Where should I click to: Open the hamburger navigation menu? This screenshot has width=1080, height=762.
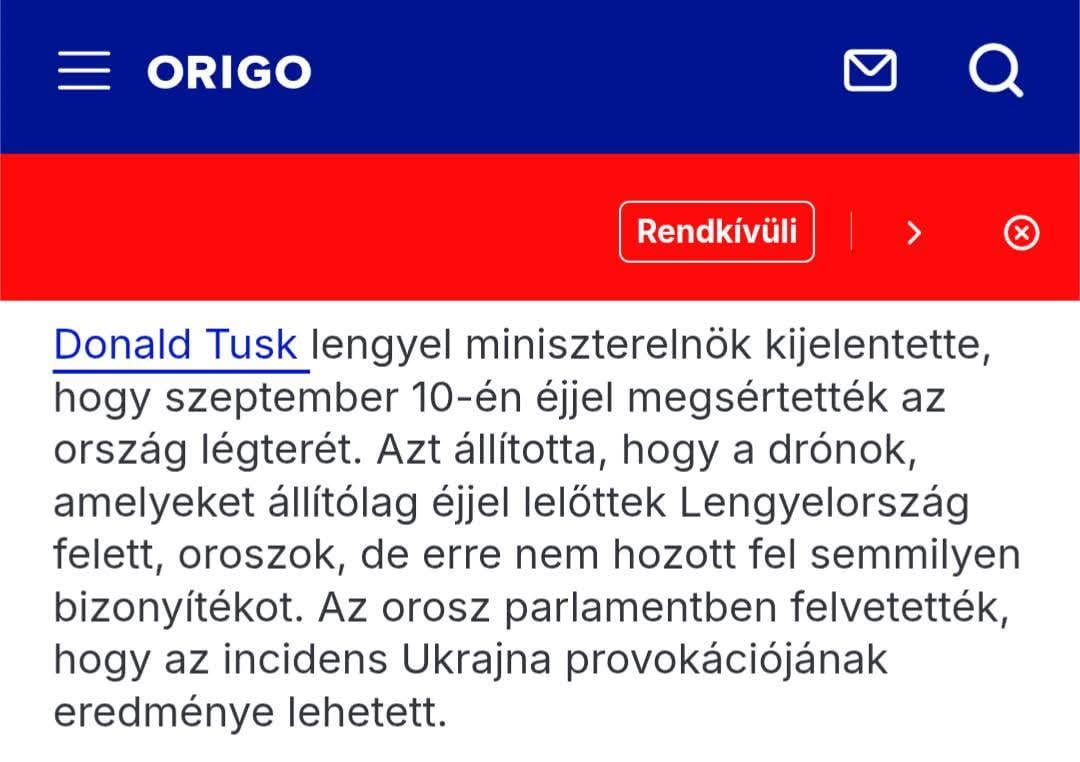point(84,70)
